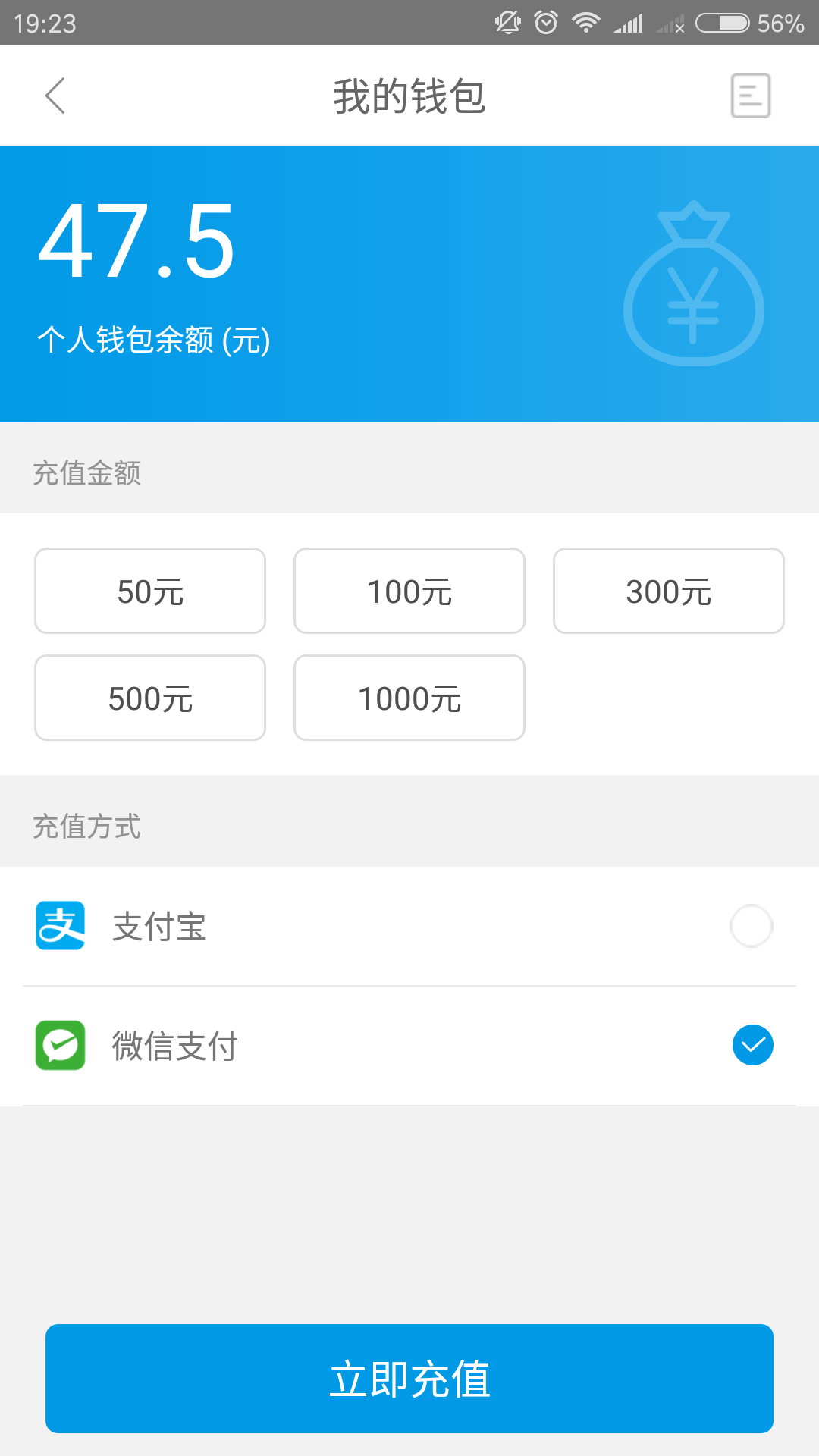Viewport: 819px width, 1456px height.
Task: Tap the 立即充值 button
Action: [409, 1379]
